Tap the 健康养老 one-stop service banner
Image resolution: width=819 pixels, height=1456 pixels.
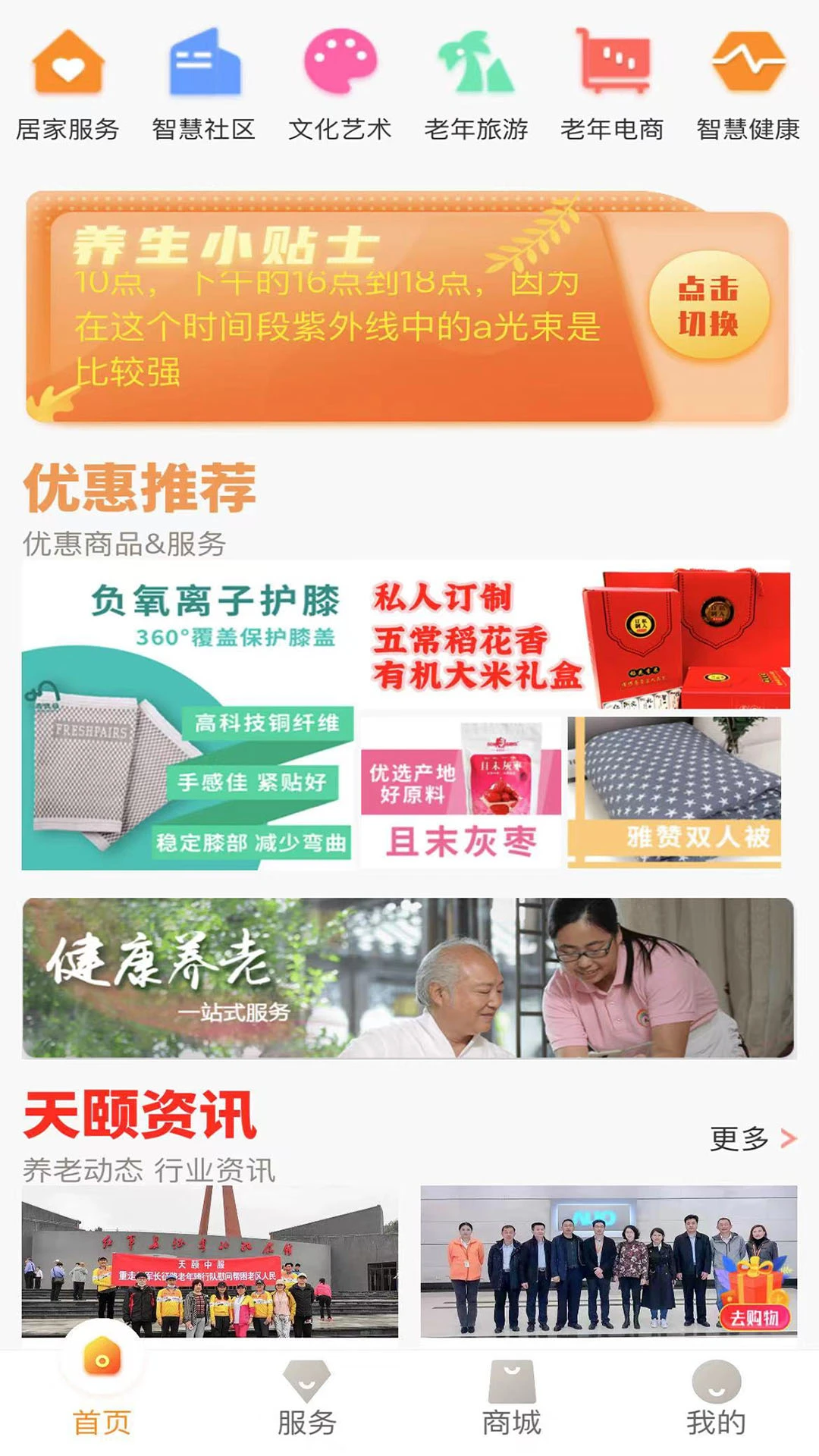click(x=409, y=978)
